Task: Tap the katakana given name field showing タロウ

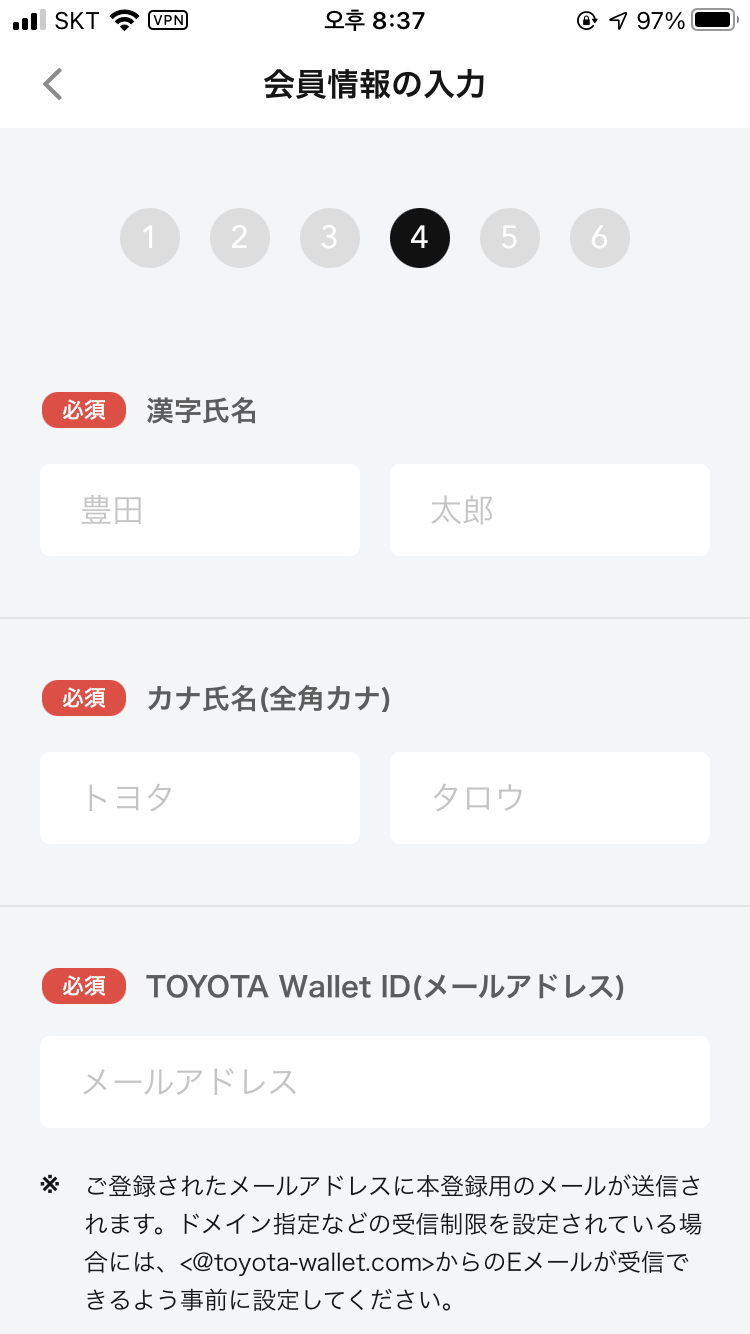Action: tap(550, 798)
